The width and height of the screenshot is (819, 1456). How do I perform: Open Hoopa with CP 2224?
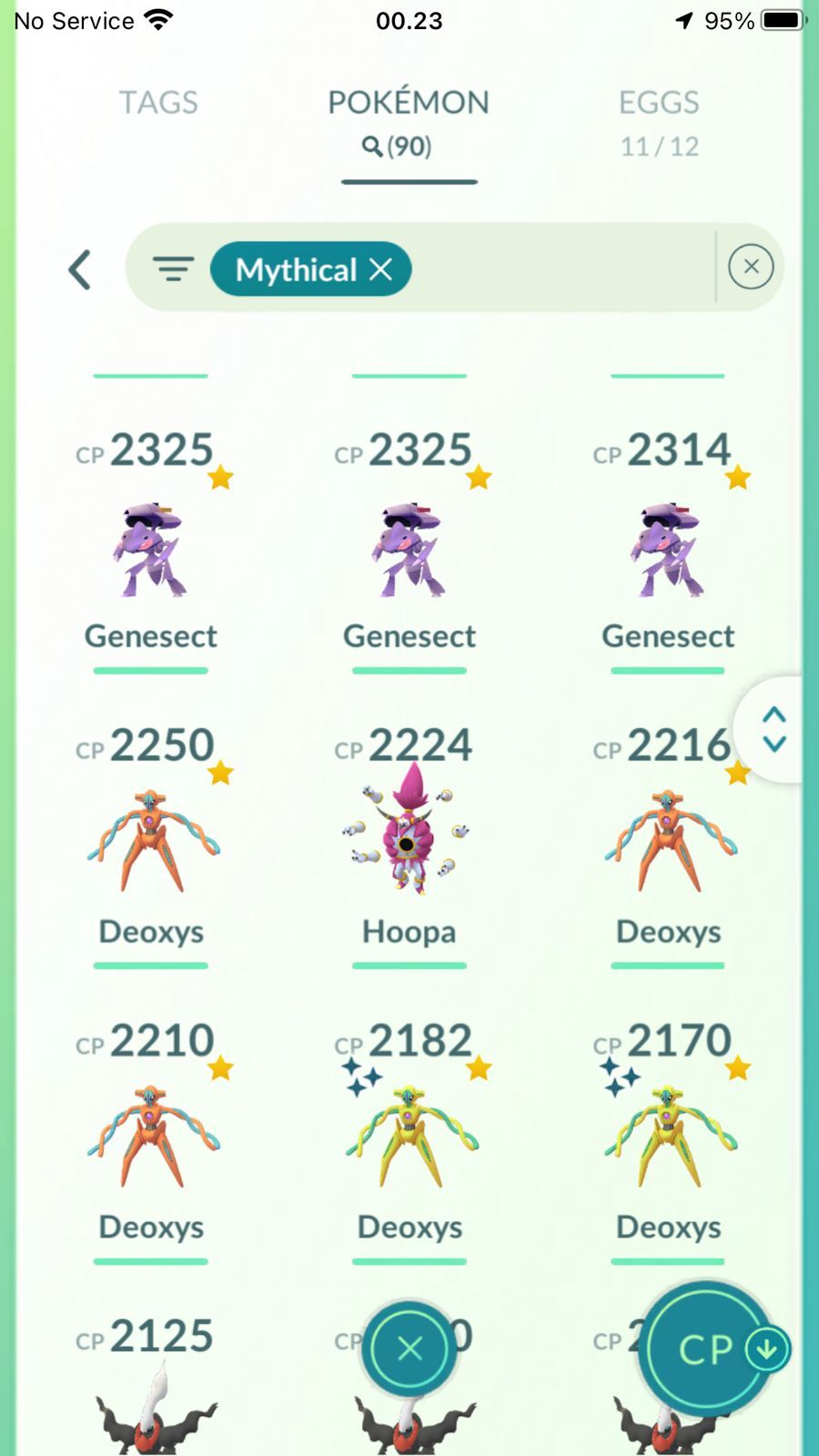tap(409, 833)
